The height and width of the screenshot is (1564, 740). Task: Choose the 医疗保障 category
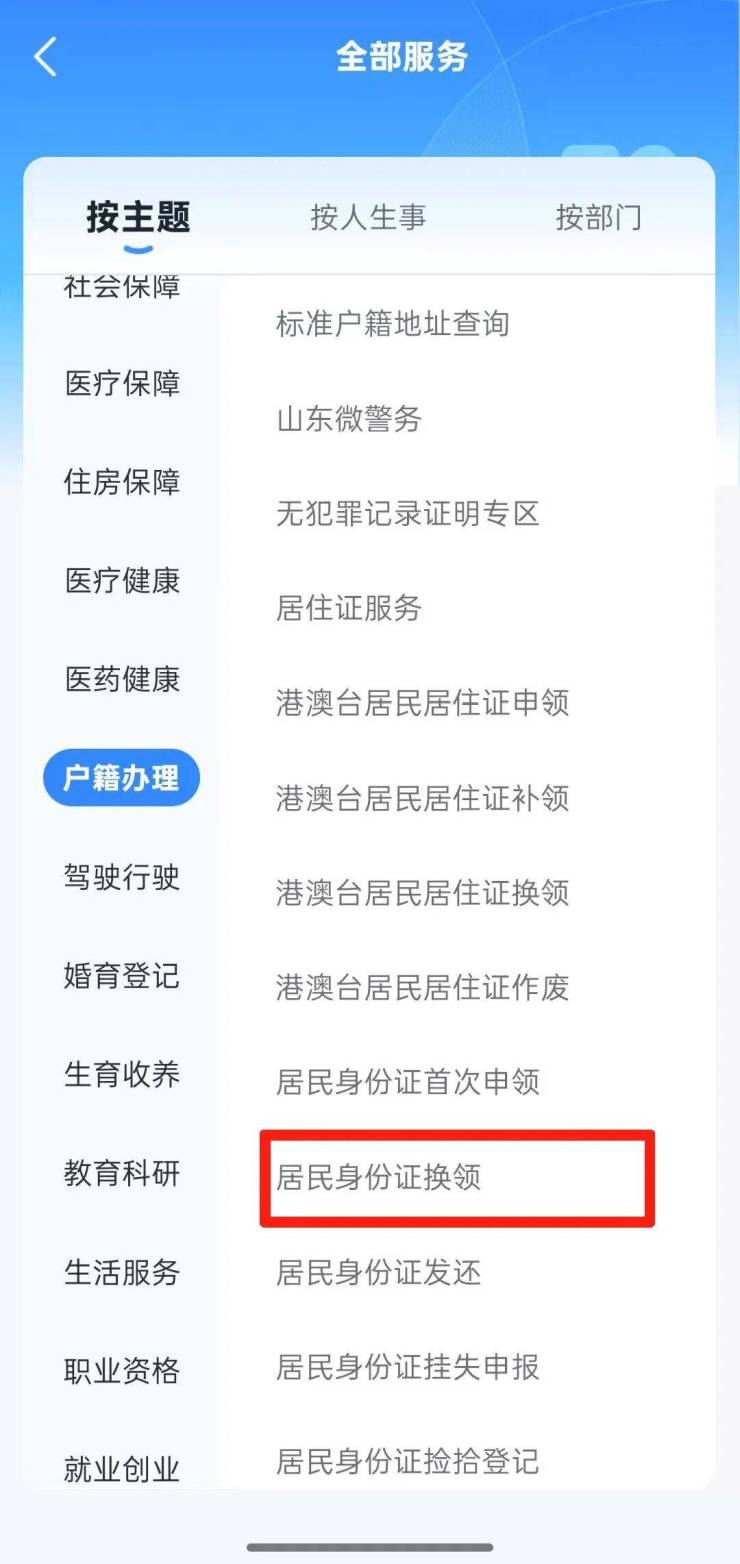coord(122,384)
